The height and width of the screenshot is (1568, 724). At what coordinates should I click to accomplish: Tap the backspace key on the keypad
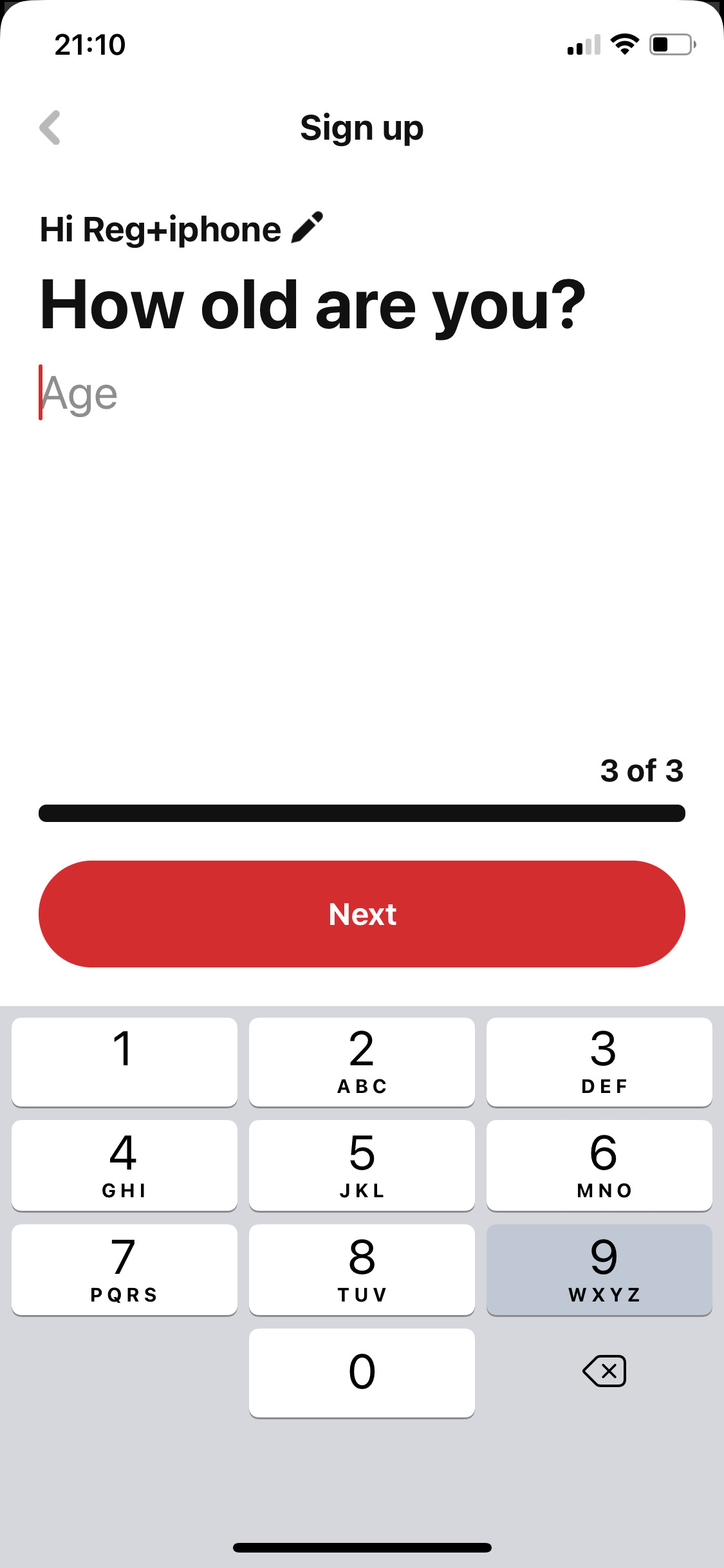604,1371
